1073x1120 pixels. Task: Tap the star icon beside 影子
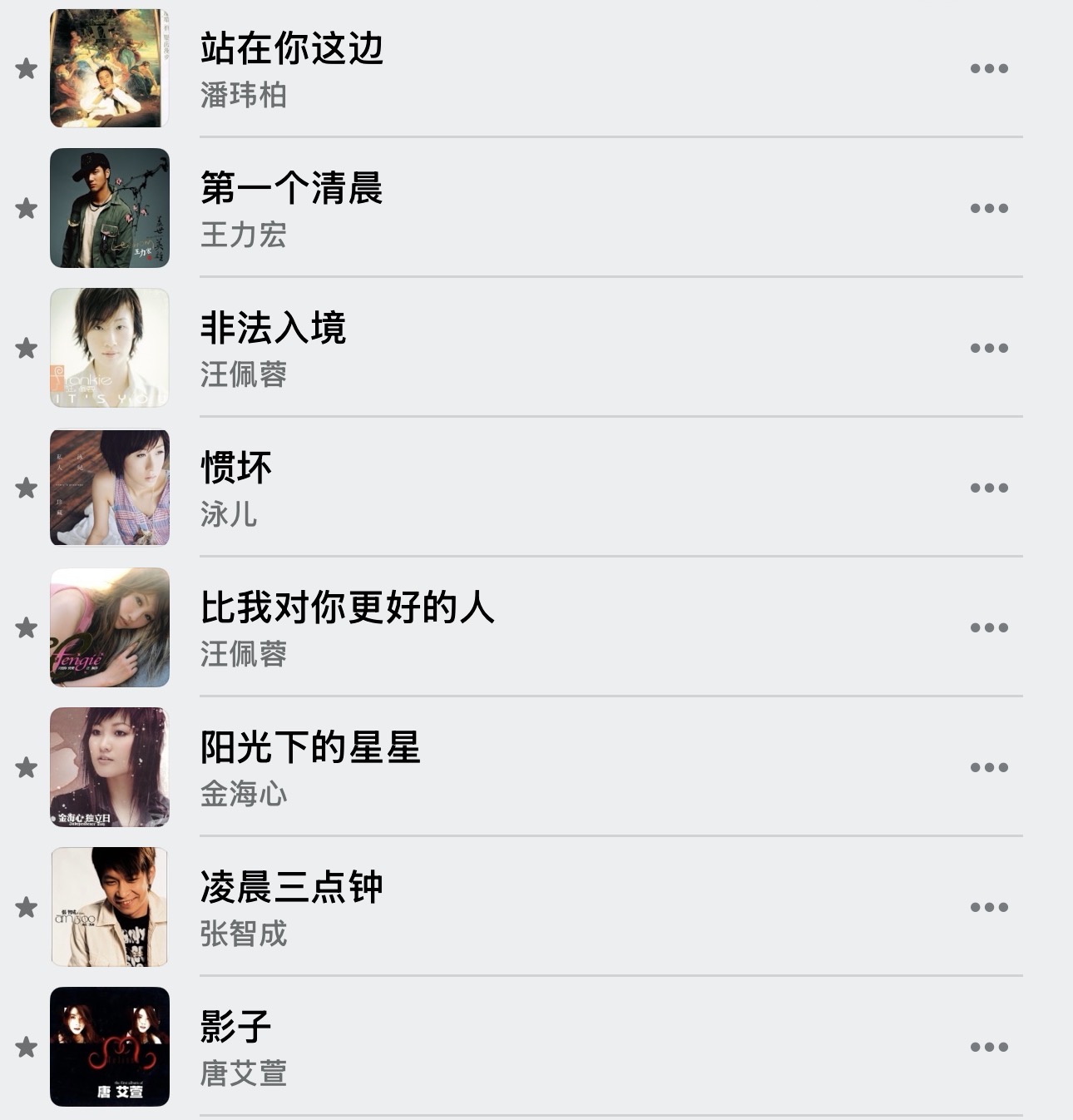point(27,1047)
